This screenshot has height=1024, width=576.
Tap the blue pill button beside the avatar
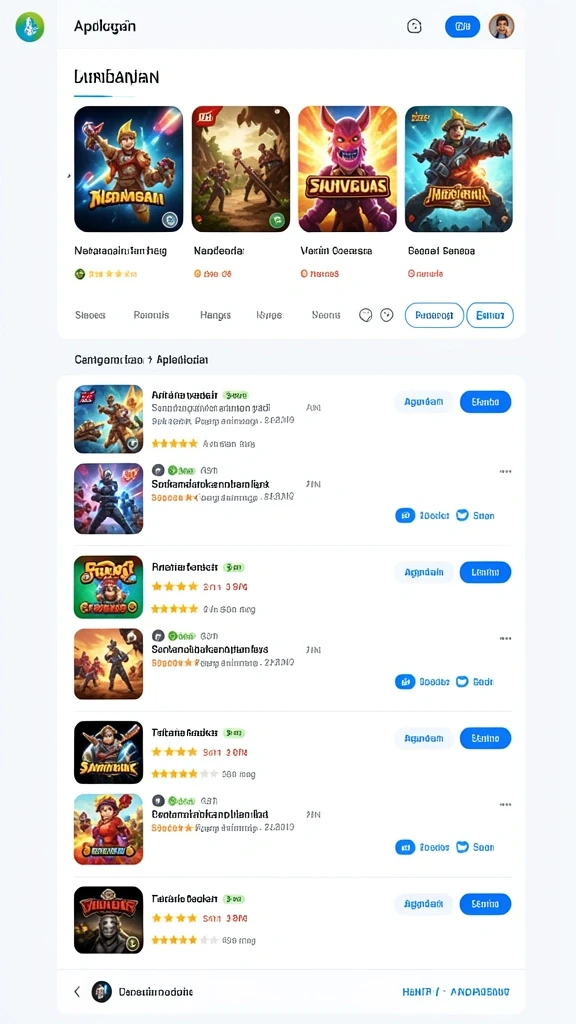tap(462, 26)
